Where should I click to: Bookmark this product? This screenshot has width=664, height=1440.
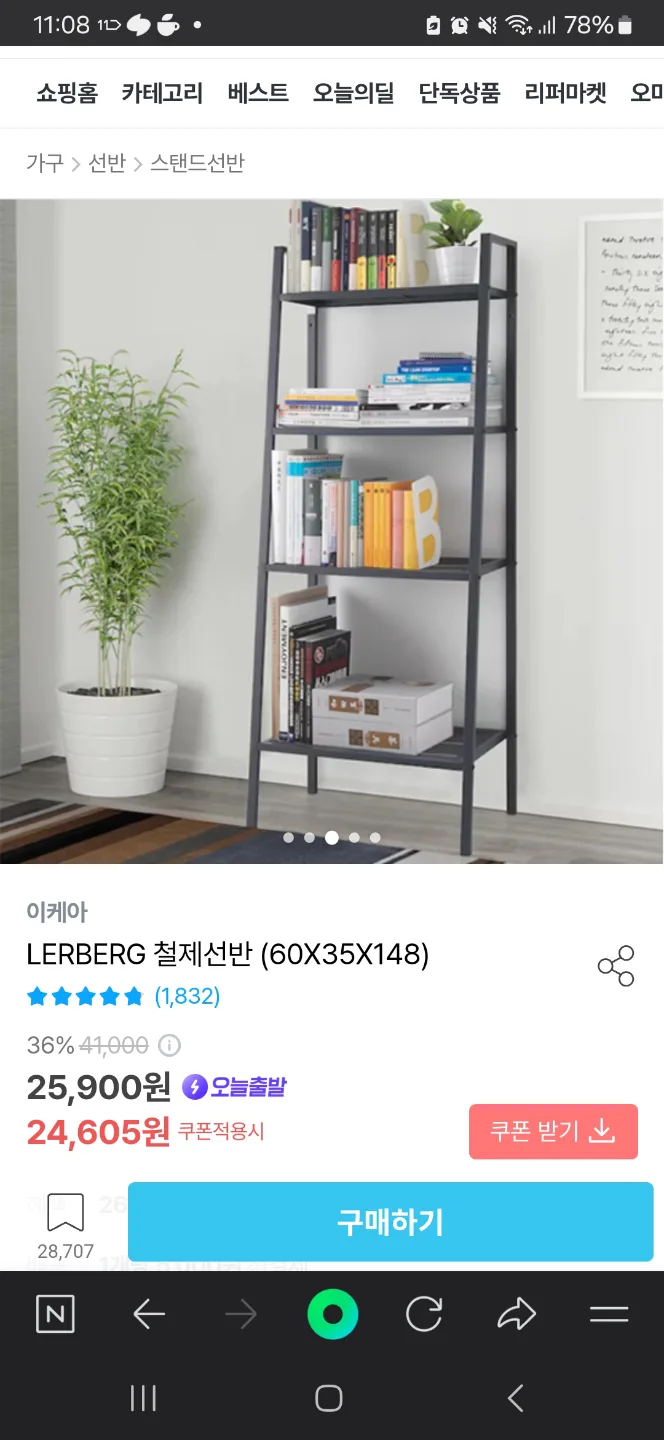coord(66,1213)
